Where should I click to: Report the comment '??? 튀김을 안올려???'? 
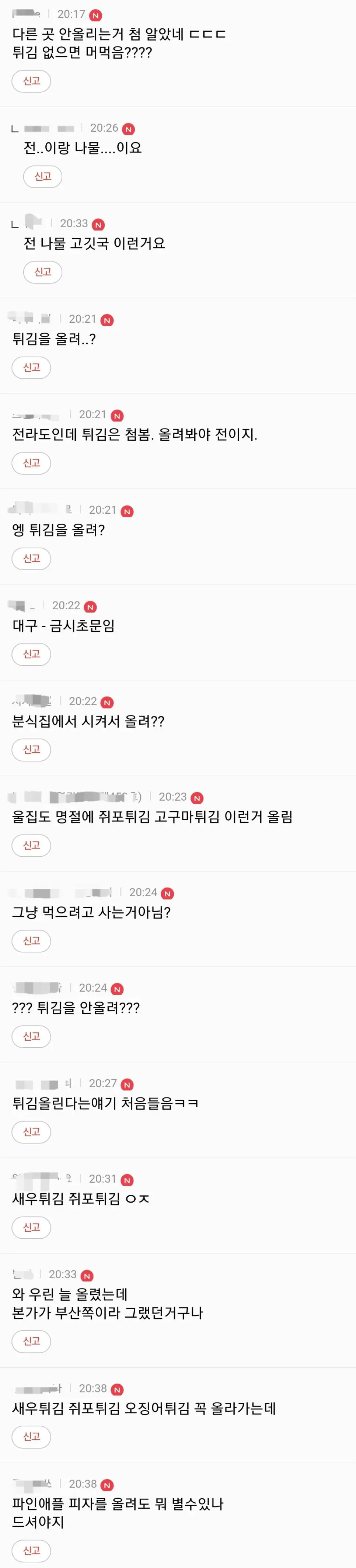pos(31,1037)
